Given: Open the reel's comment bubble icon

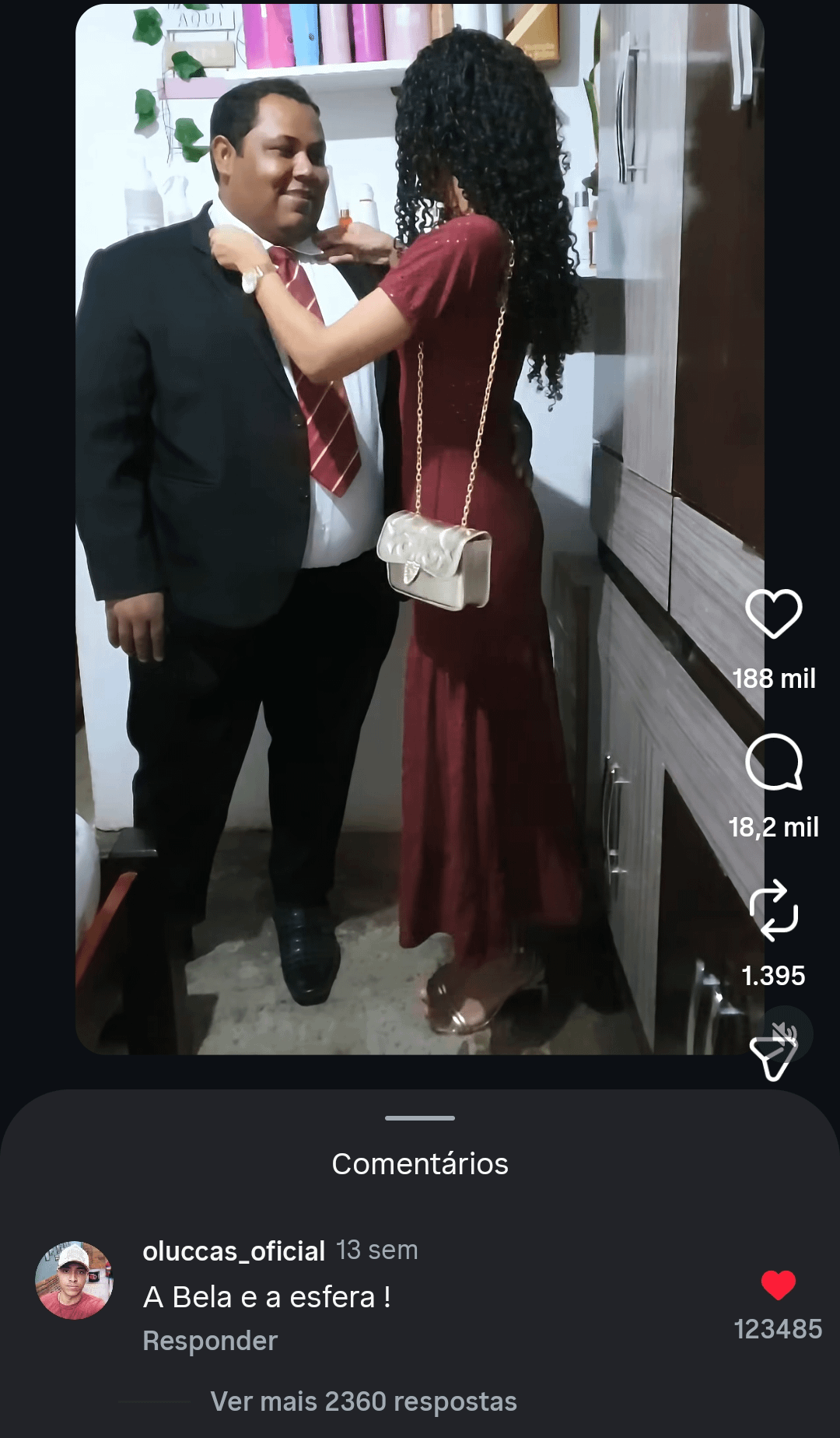Looking at the screenshot, I should [773, 762].
